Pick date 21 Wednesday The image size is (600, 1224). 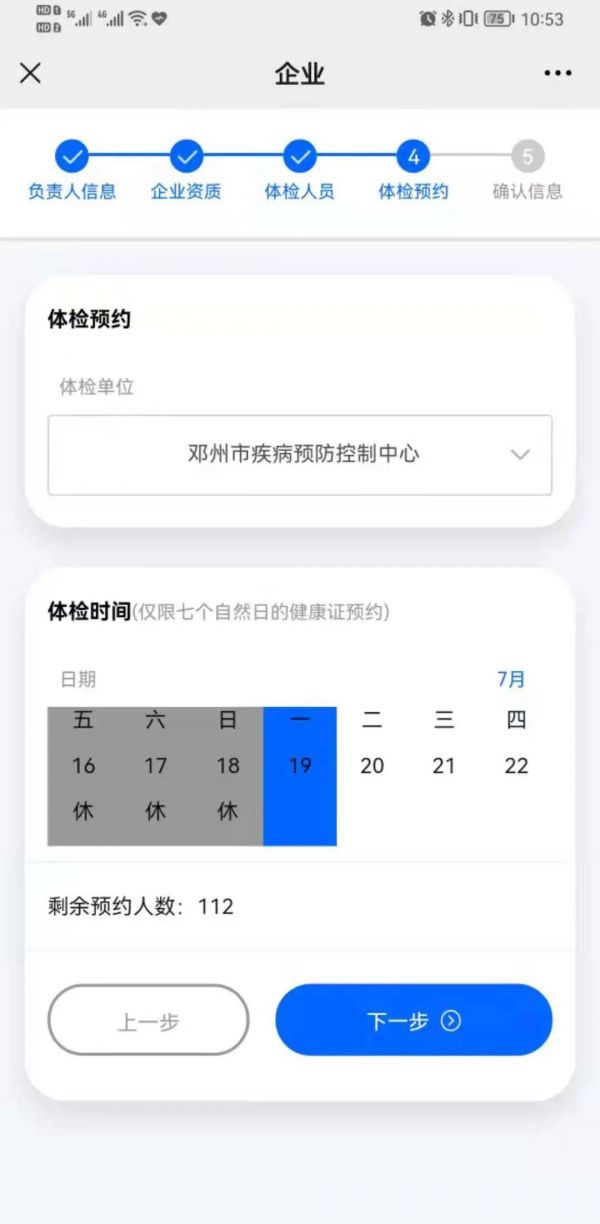point(444,766)
